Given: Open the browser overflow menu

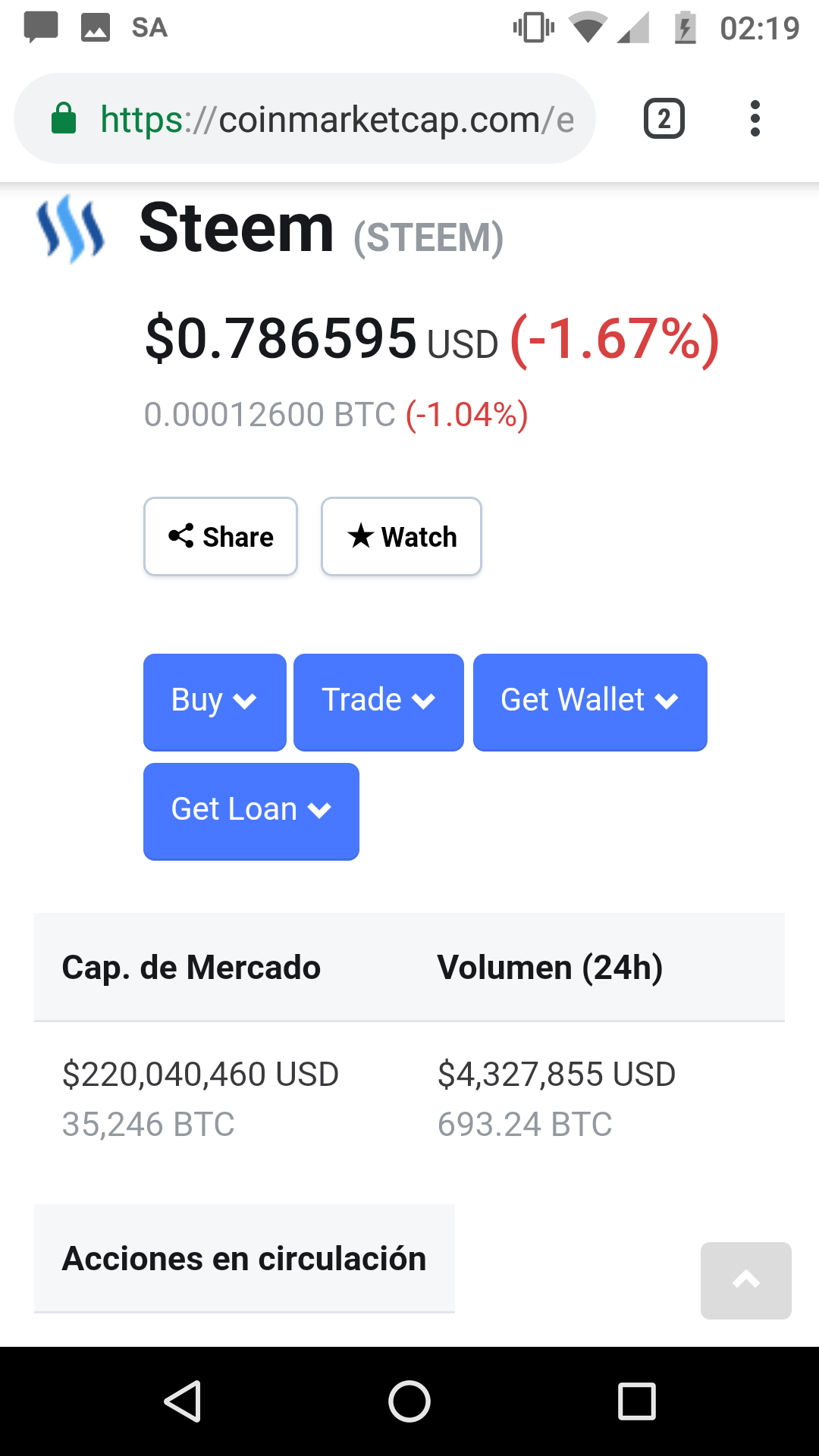Looking at the screenshot, I should tap(755, 119).
